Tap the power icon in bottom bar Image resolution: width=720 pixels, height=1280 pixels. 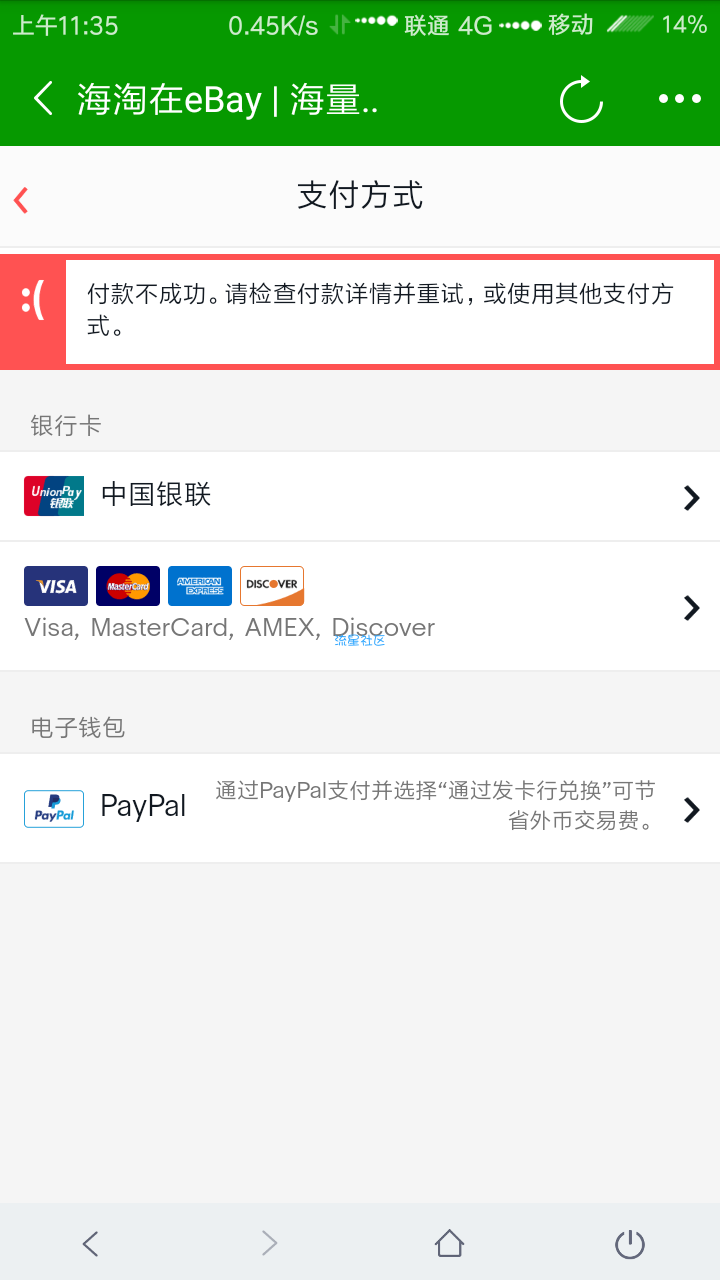coord(629,1243)
